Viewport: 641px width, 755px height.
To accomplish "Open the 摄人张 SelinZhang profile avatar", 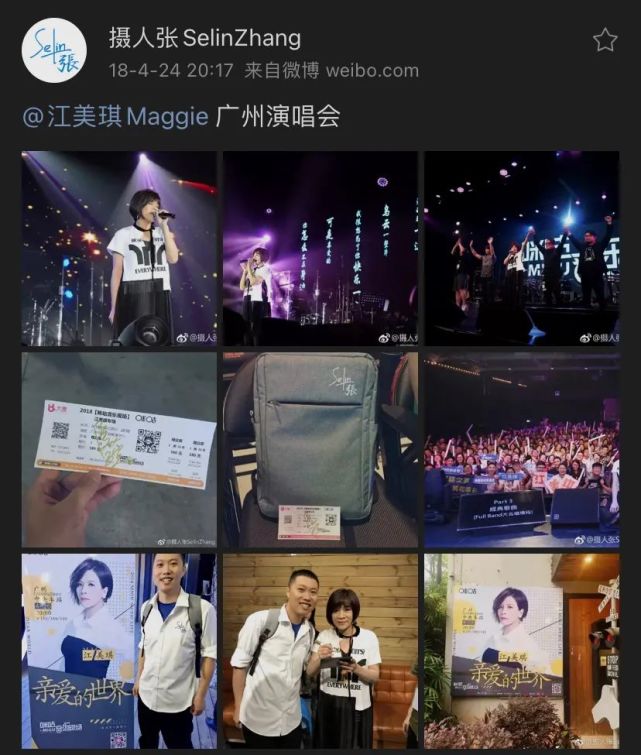I will point(54,50).
